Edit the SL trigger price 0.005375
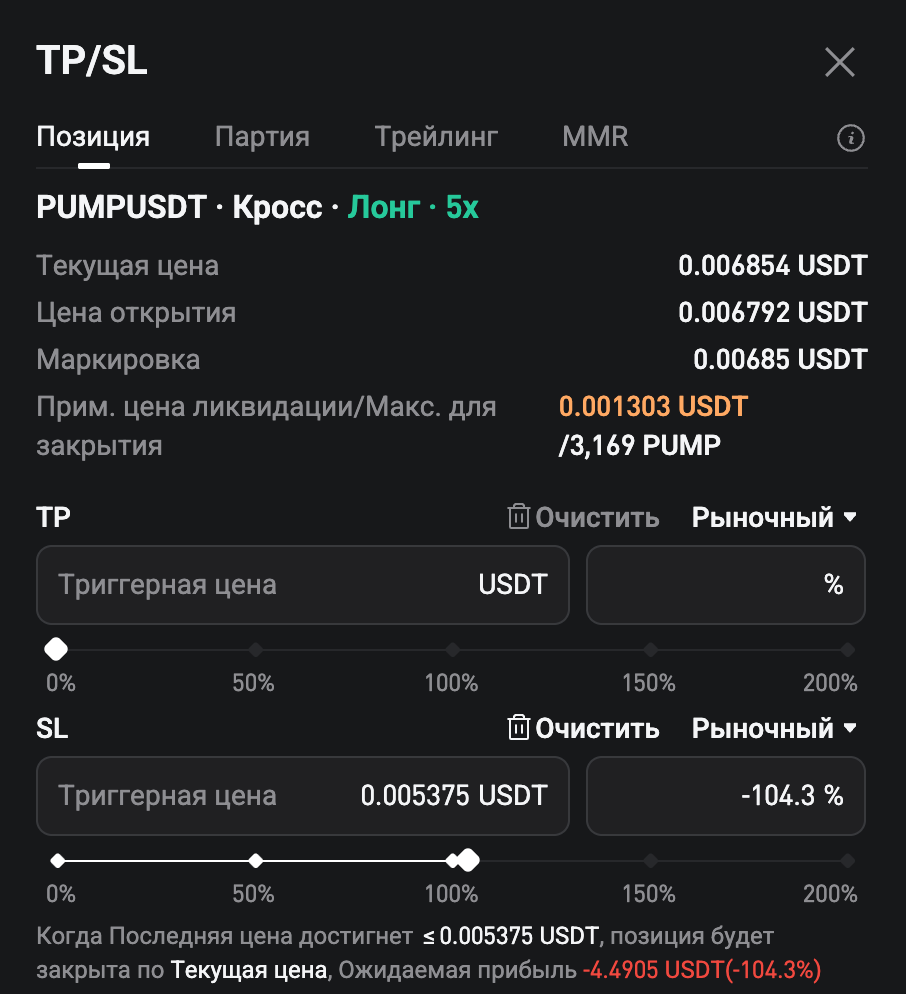 (x=302, y=796)
